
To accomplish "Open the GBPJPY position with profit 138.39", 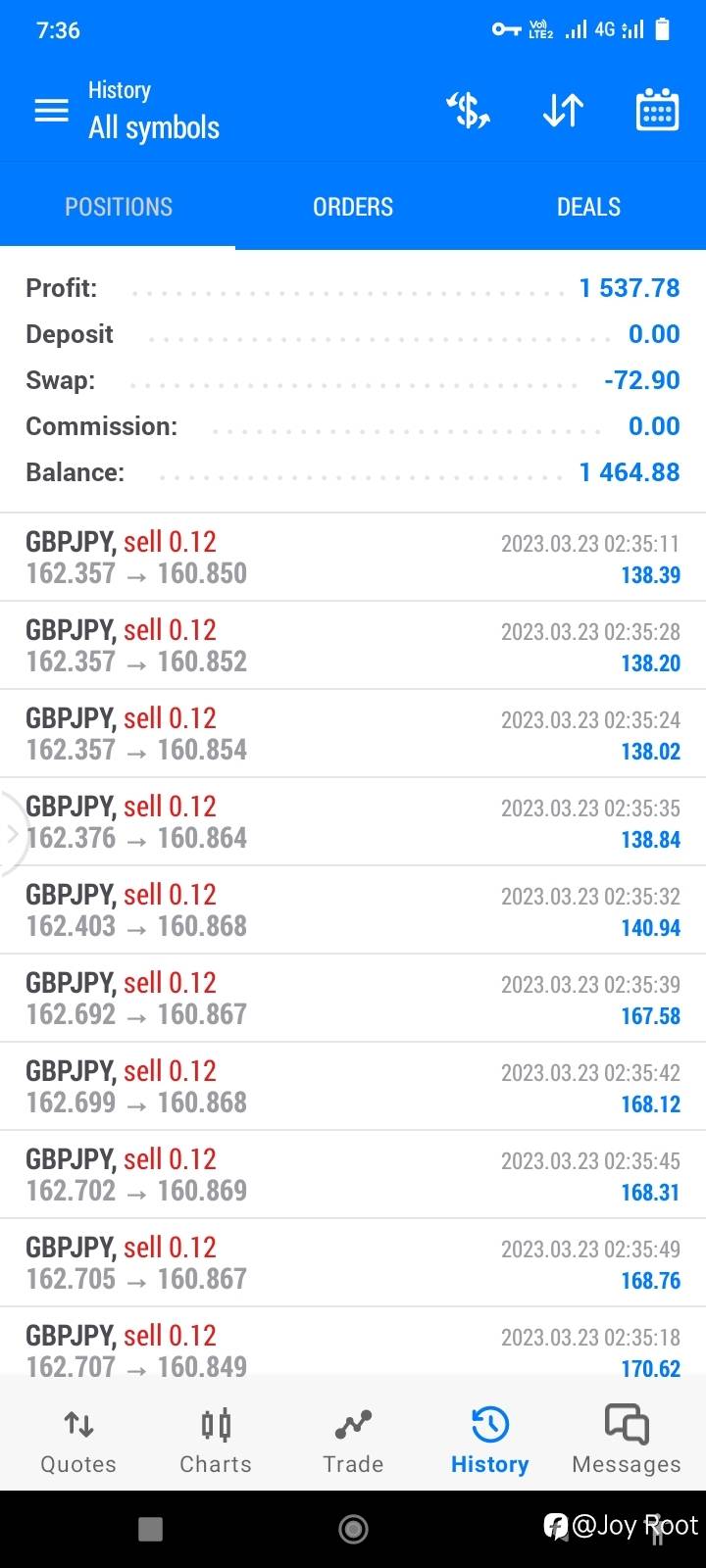I will click(x=353, y=557).
